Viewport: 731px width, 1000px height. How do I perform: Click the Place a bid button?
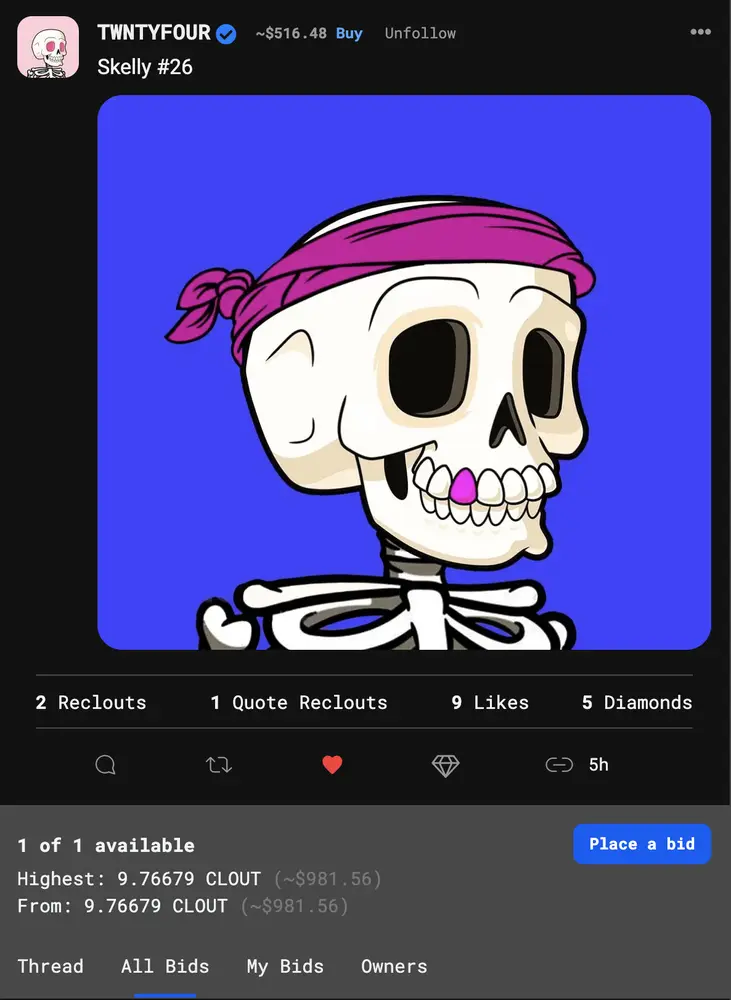[x=642, y=844]
